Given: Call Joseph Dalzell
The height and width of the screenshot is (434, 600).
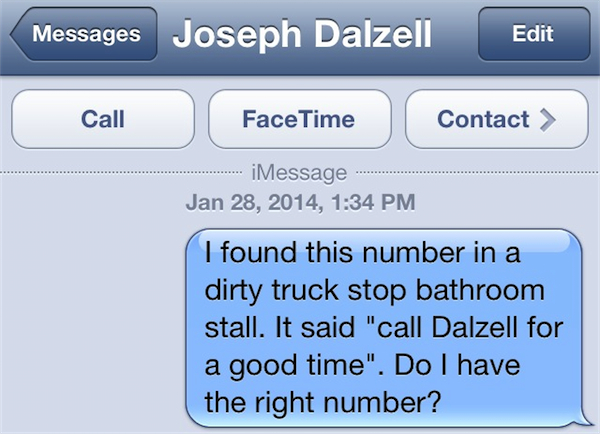Looking at the screenshot, I should (103, 120).
